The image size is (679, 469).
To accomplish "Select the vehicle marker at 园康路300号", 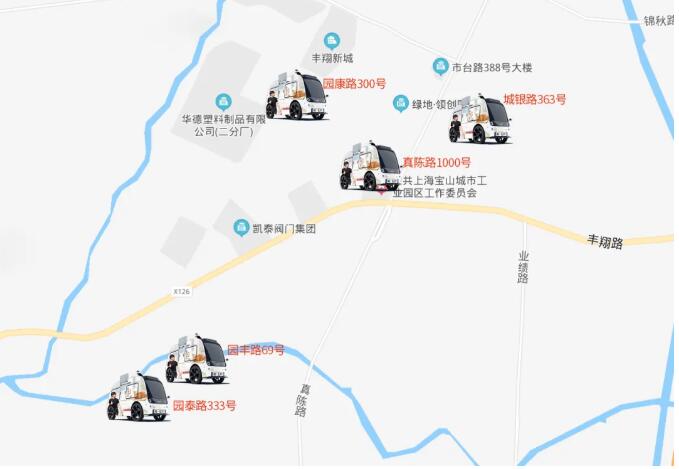I will coord(298,96).
